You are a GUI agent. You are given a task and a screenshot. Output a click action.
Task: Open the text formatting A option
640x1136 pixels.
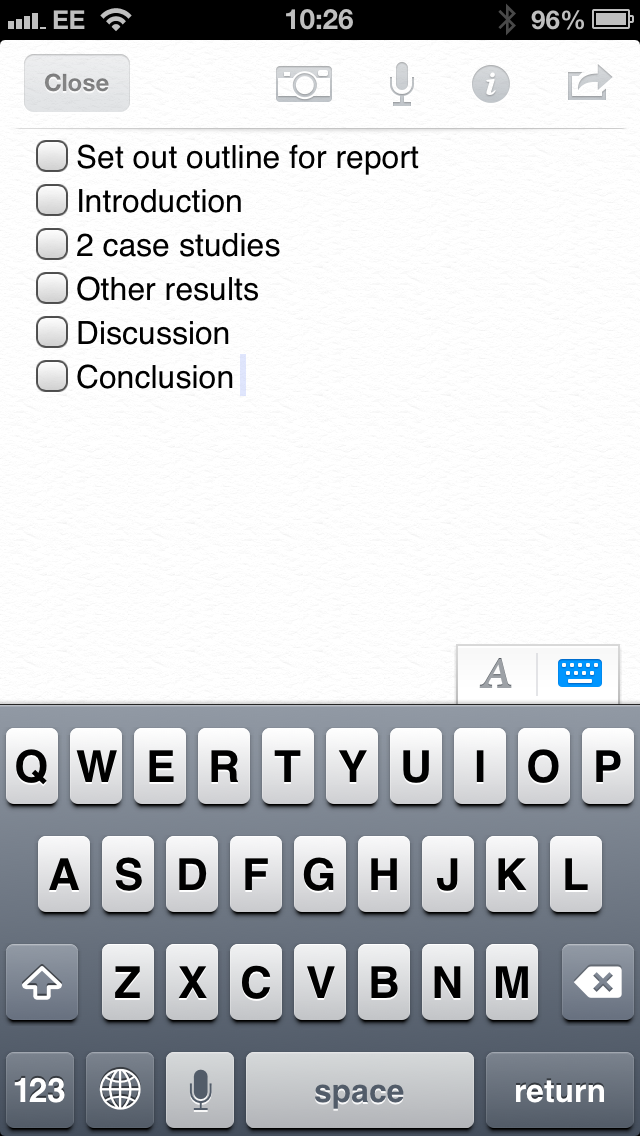tap(496, 674)
